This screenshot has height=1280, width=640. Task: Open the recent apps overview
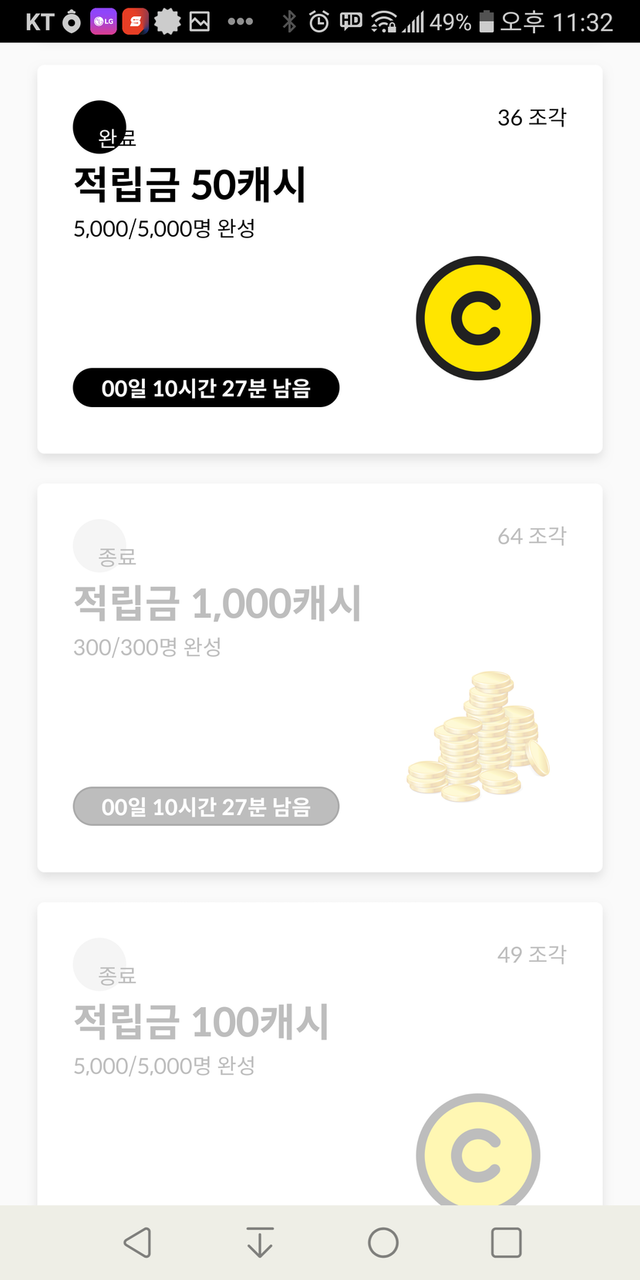coord(506,1243)
